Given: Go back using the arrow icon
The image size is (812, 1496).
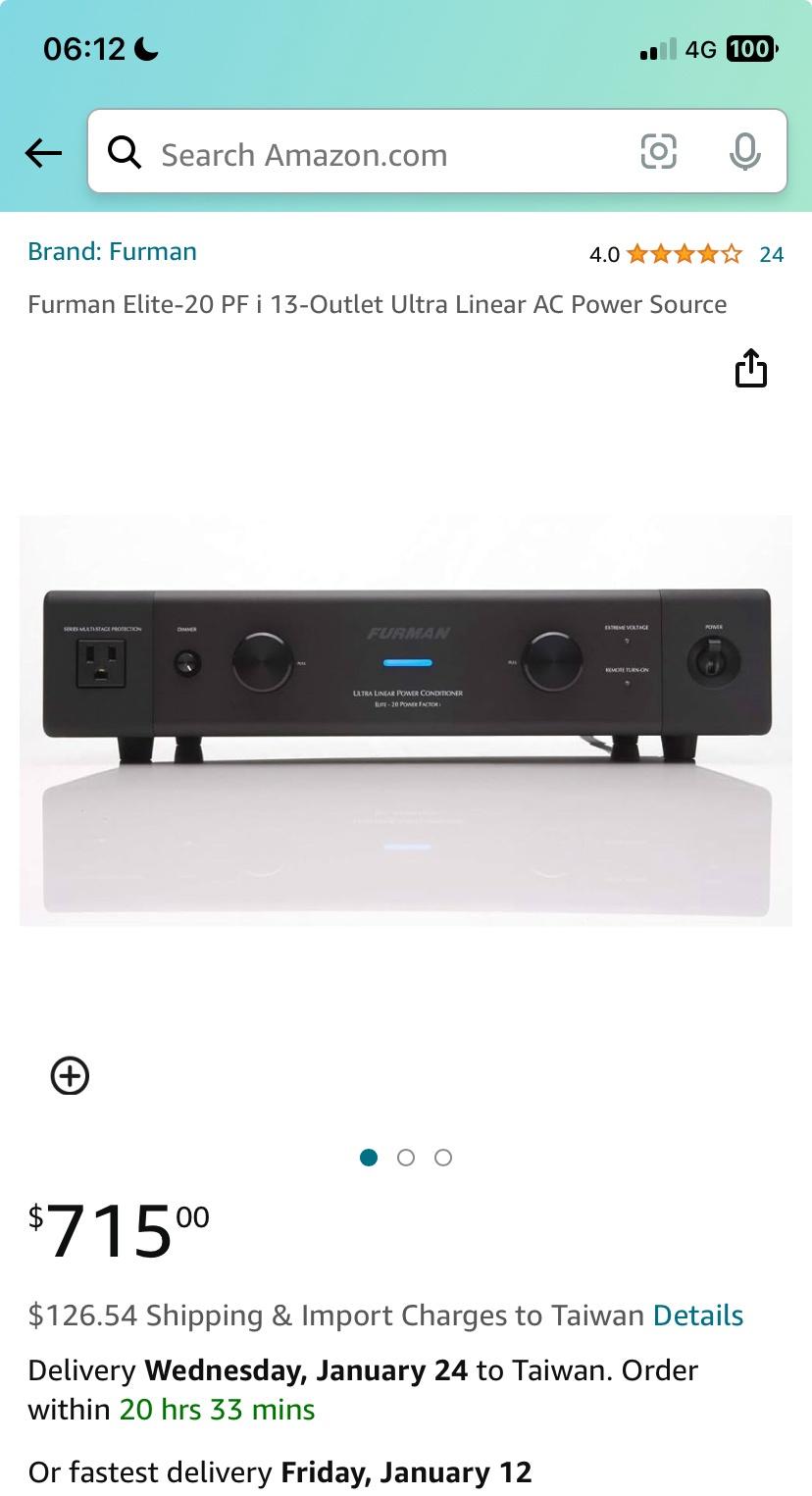Looking at the screenshot, I should (43, 153).
